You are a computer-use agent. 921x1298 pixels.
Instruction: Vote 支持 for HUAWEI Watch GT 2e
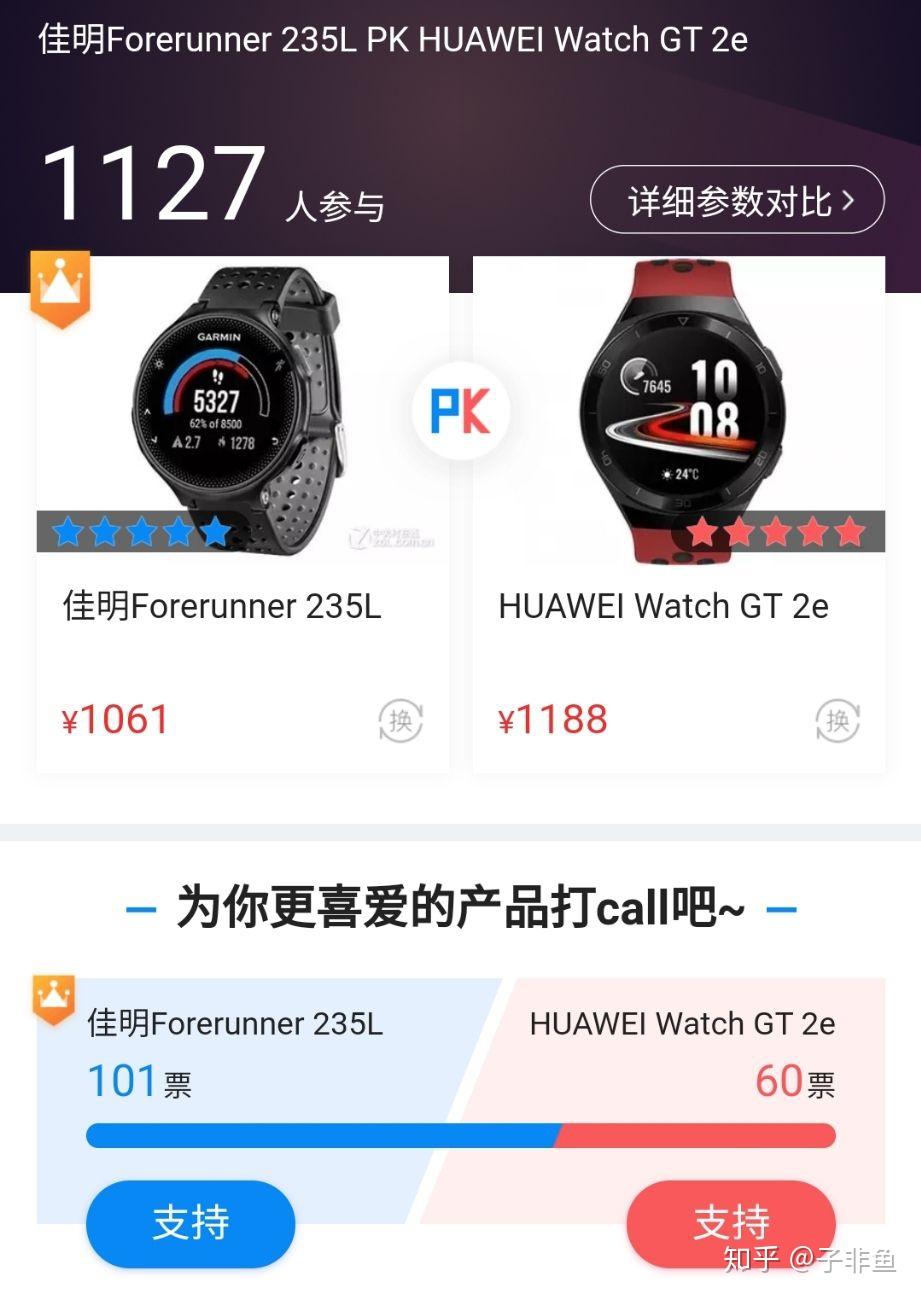click(x=731, y=1223)
